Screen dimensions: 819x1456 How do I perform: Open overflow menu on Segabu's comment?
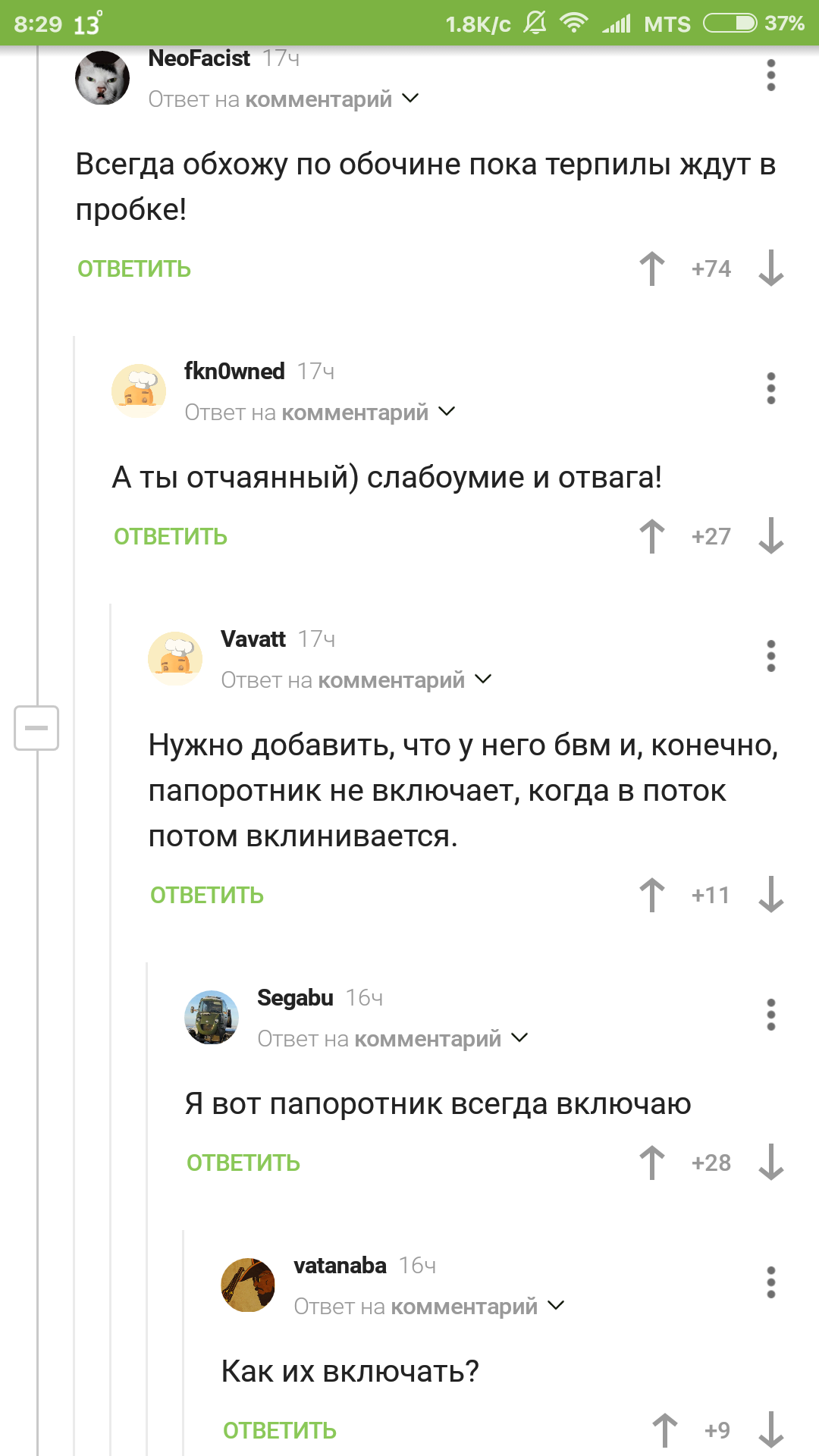click(770, 1015)
